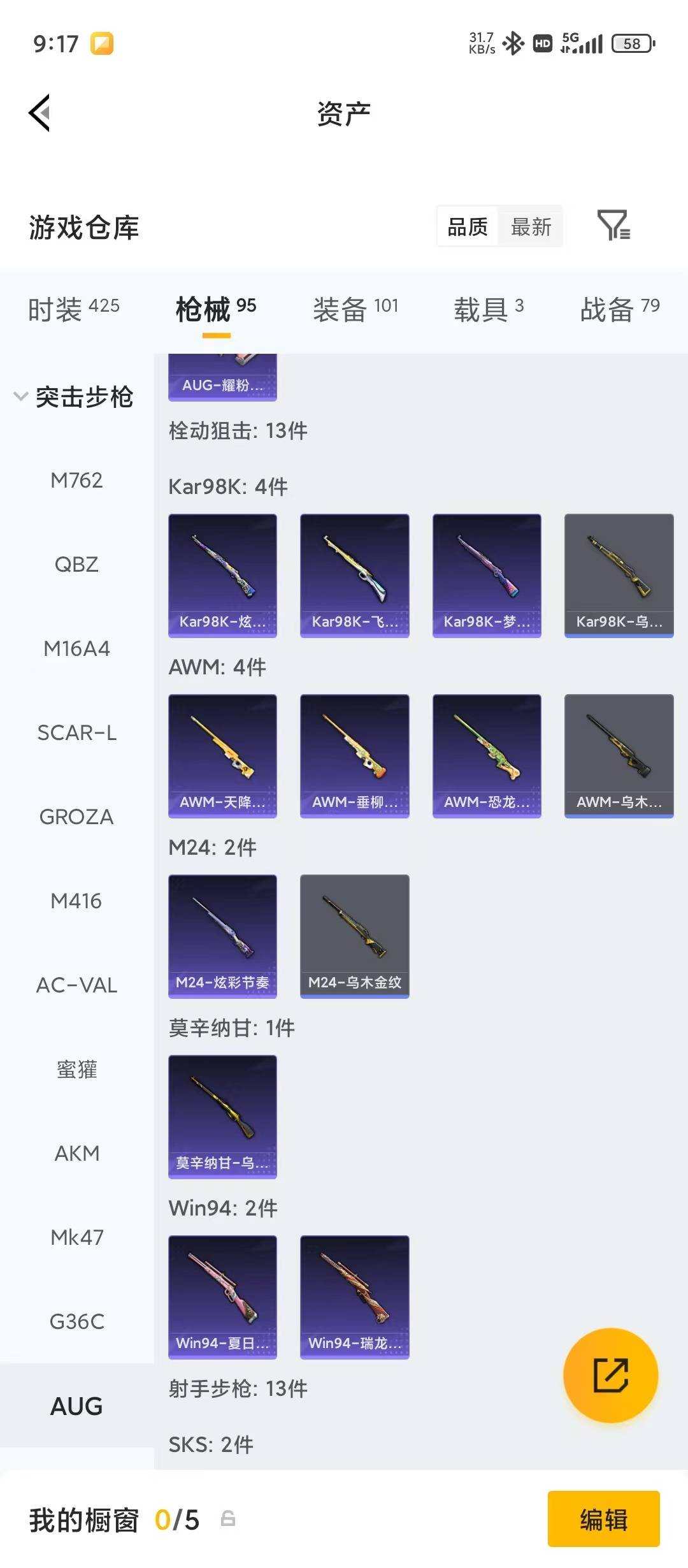Tap 编辑 to edit my showcase
Image resolution: width=688 pixels, height=1568 pixels.
pos(603,1520)
